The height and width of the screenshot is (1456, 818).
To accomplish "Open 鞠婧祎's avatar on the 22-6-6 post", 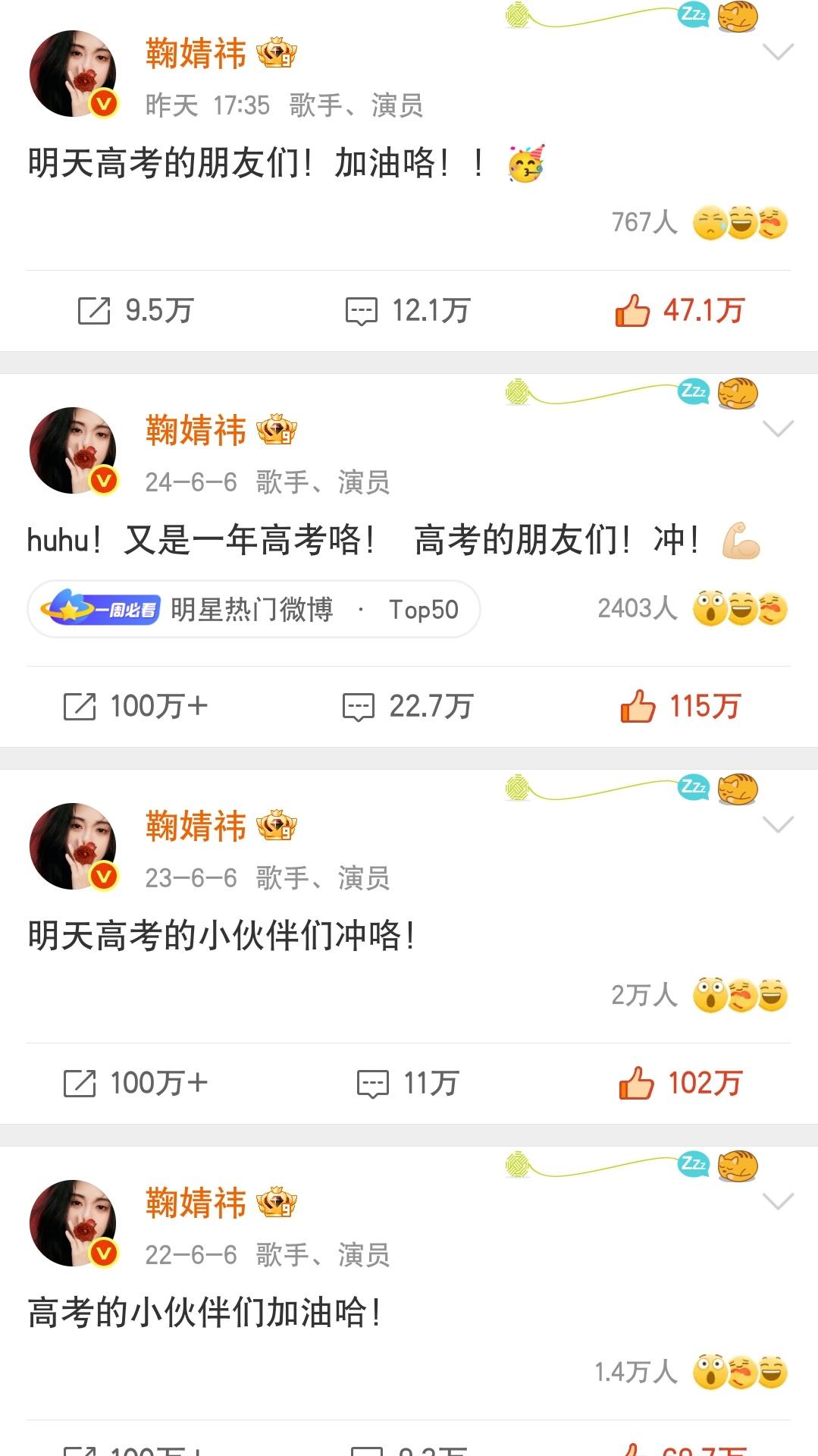I will pyautogui.click(x=74, y=1223).
